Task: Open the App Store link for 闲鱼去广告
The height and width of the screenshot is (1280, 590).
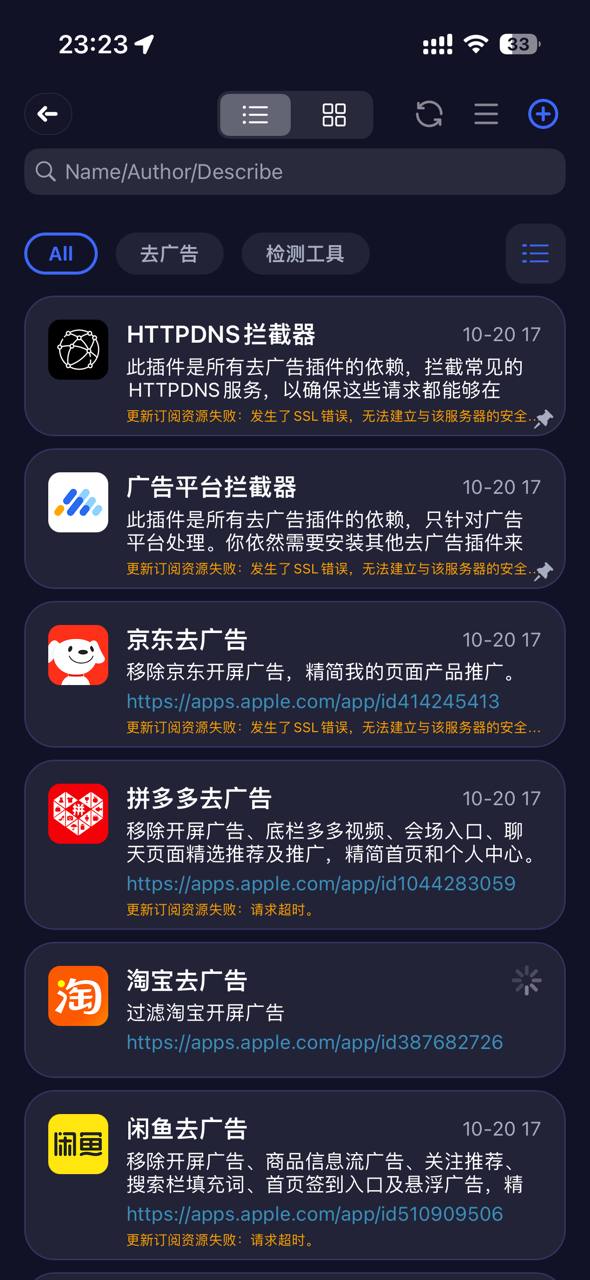Action: pos(315,1214)
